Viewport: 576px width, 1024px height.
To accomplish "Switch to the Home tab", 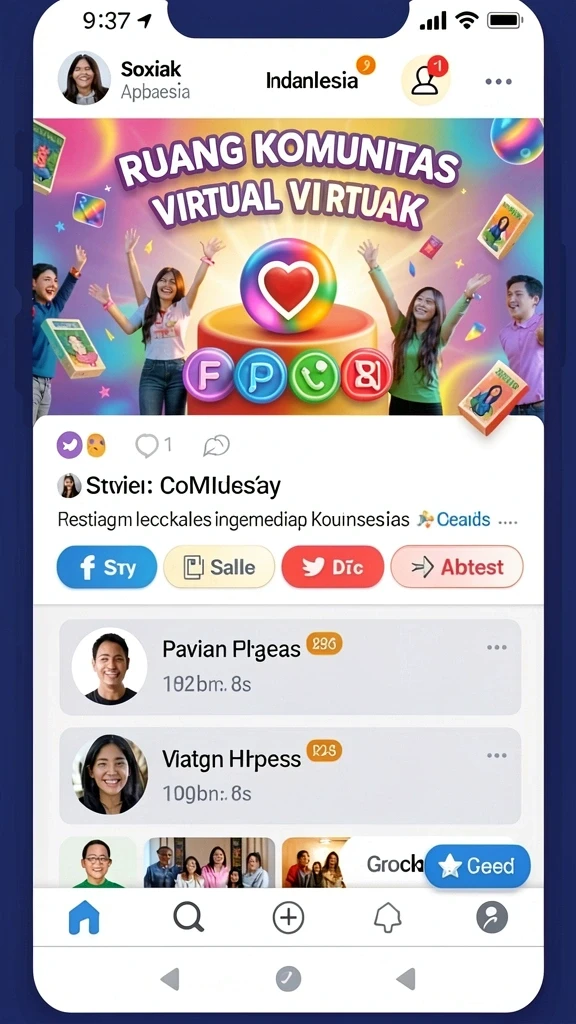I will pos(84,918).
